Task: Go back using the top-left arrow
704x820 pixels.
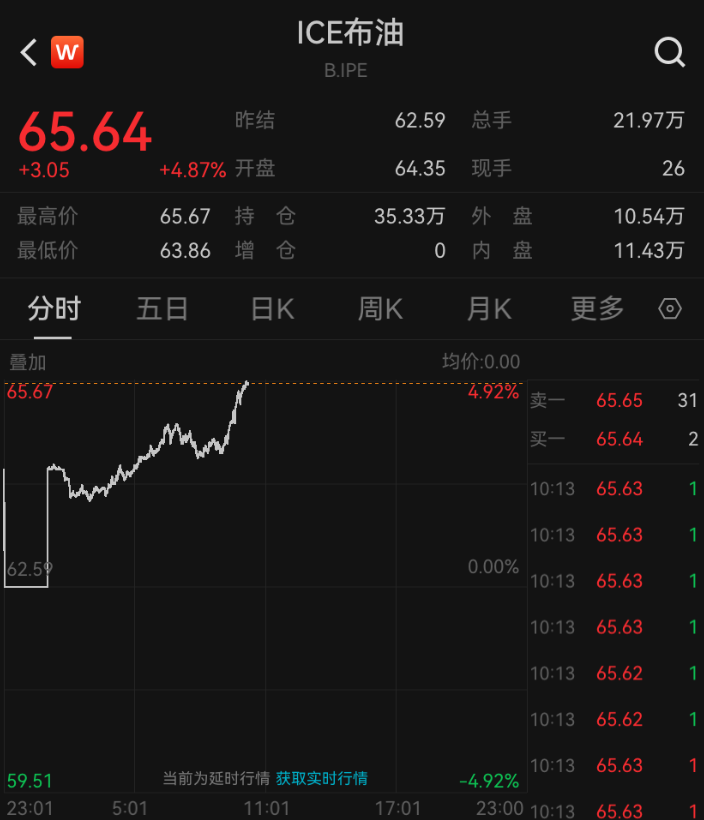Action: coord(28,52)
